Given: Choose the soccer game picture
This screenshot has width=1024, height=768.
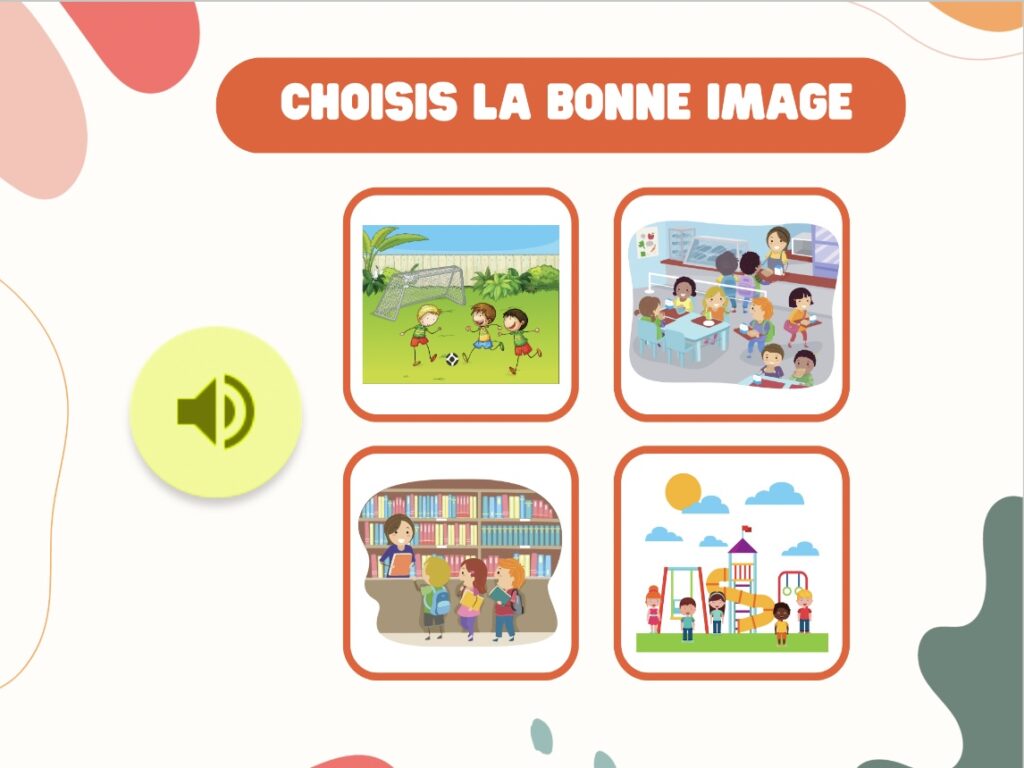Looking at the screenshot, I should click(461, 304).
